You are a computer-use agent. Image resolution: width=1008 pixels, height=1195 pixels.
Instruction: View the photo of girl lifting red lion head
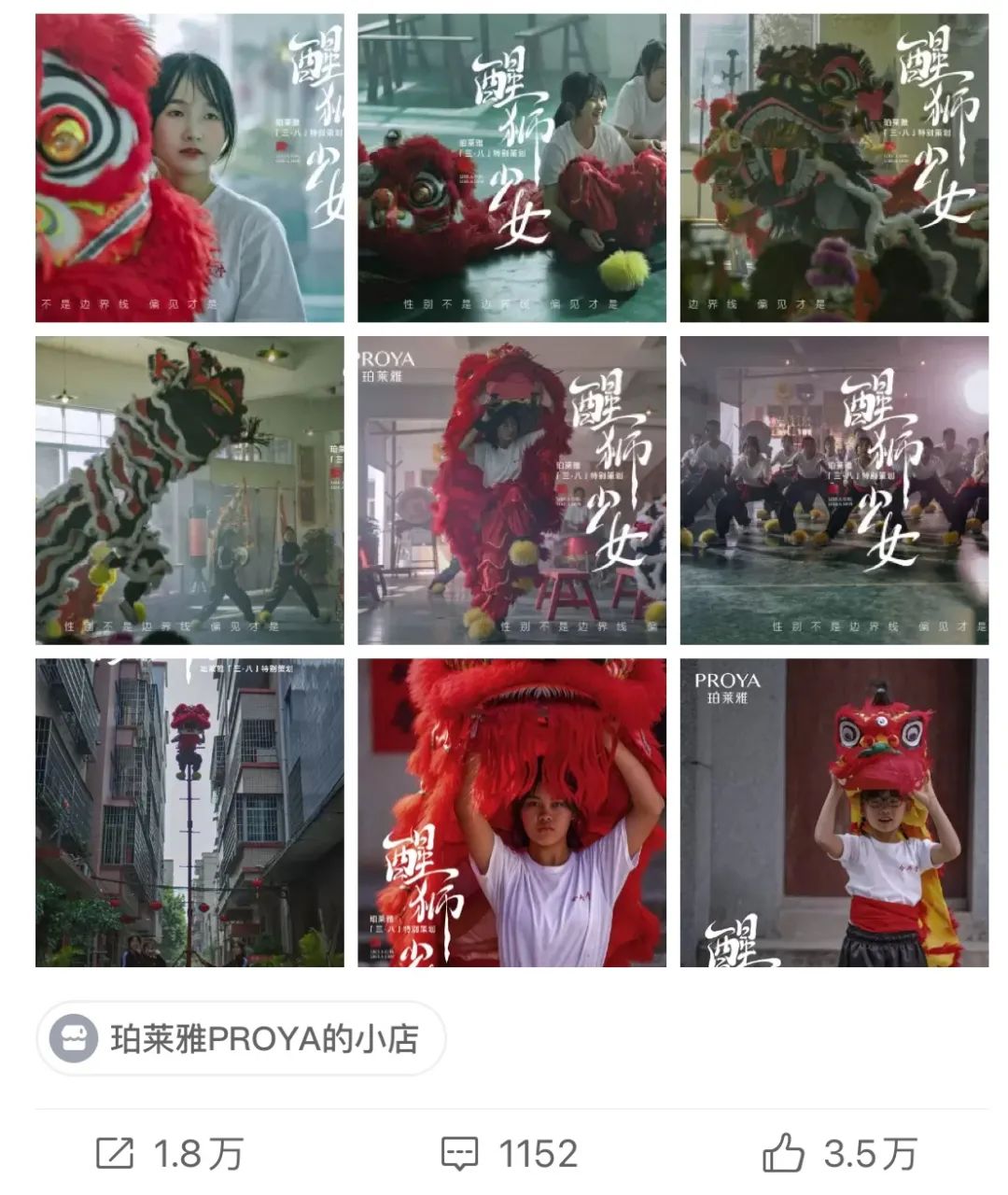click(511, 812)
